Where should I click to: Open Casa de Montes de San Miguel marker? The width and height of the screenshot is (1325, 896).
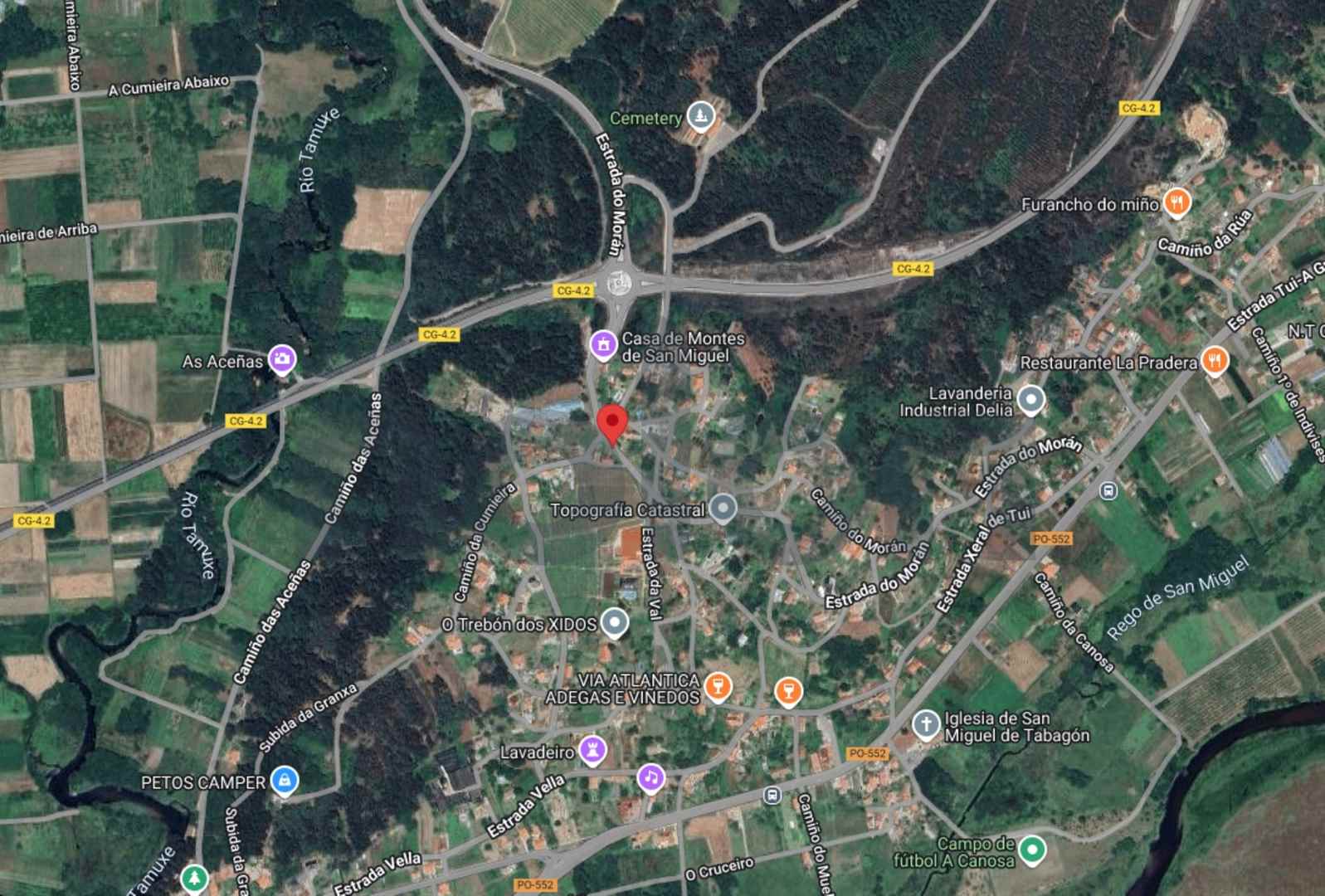tap(603, 344)
